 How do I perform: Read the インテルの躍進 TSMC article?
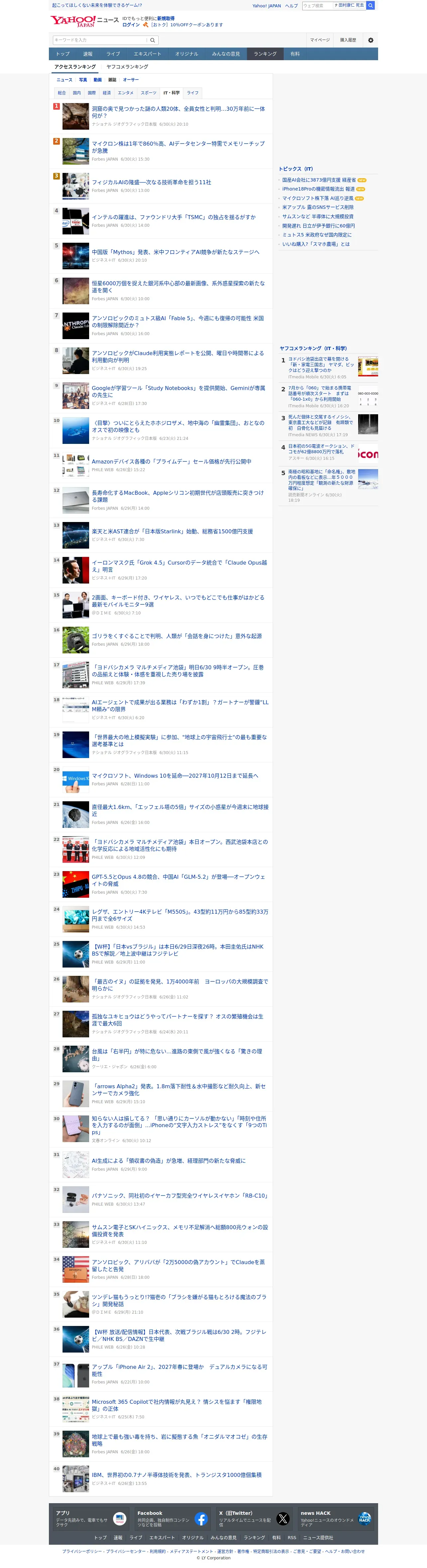pos(174,217)
